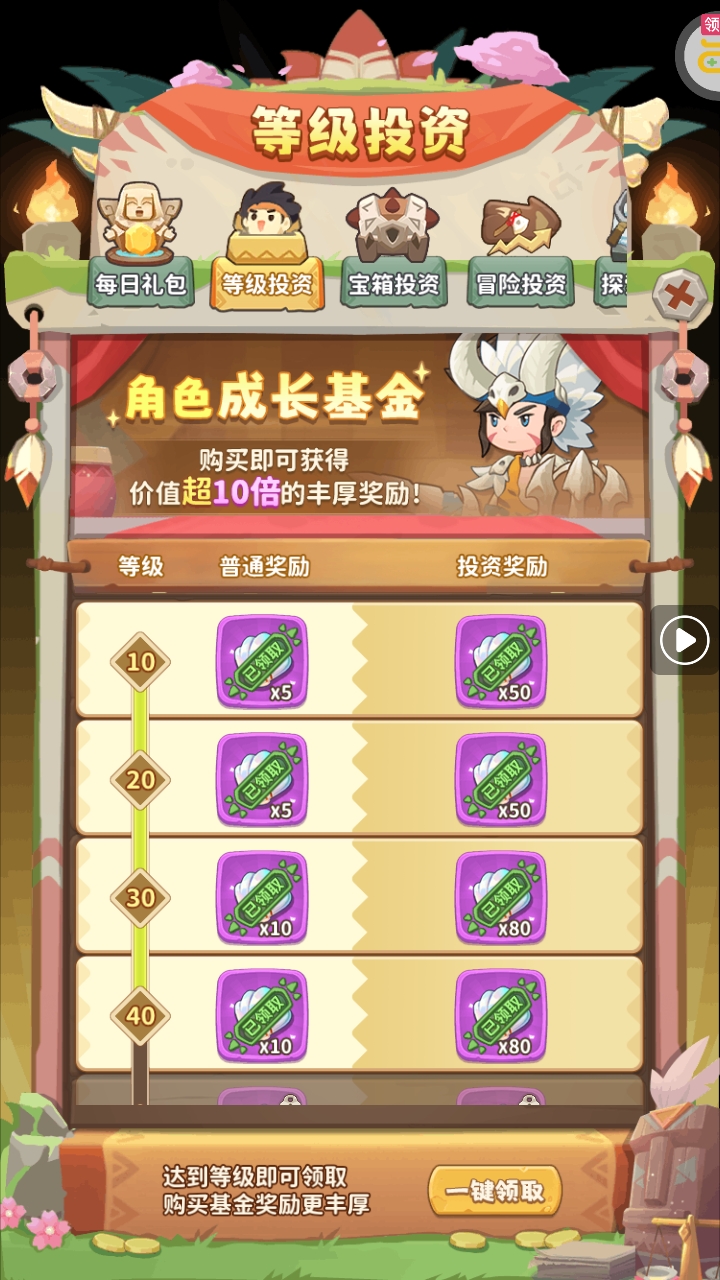The image size is (720, 1280).
Task: Open the partially hidden tab after 冒险投资
Action: [x=612, y=283]
